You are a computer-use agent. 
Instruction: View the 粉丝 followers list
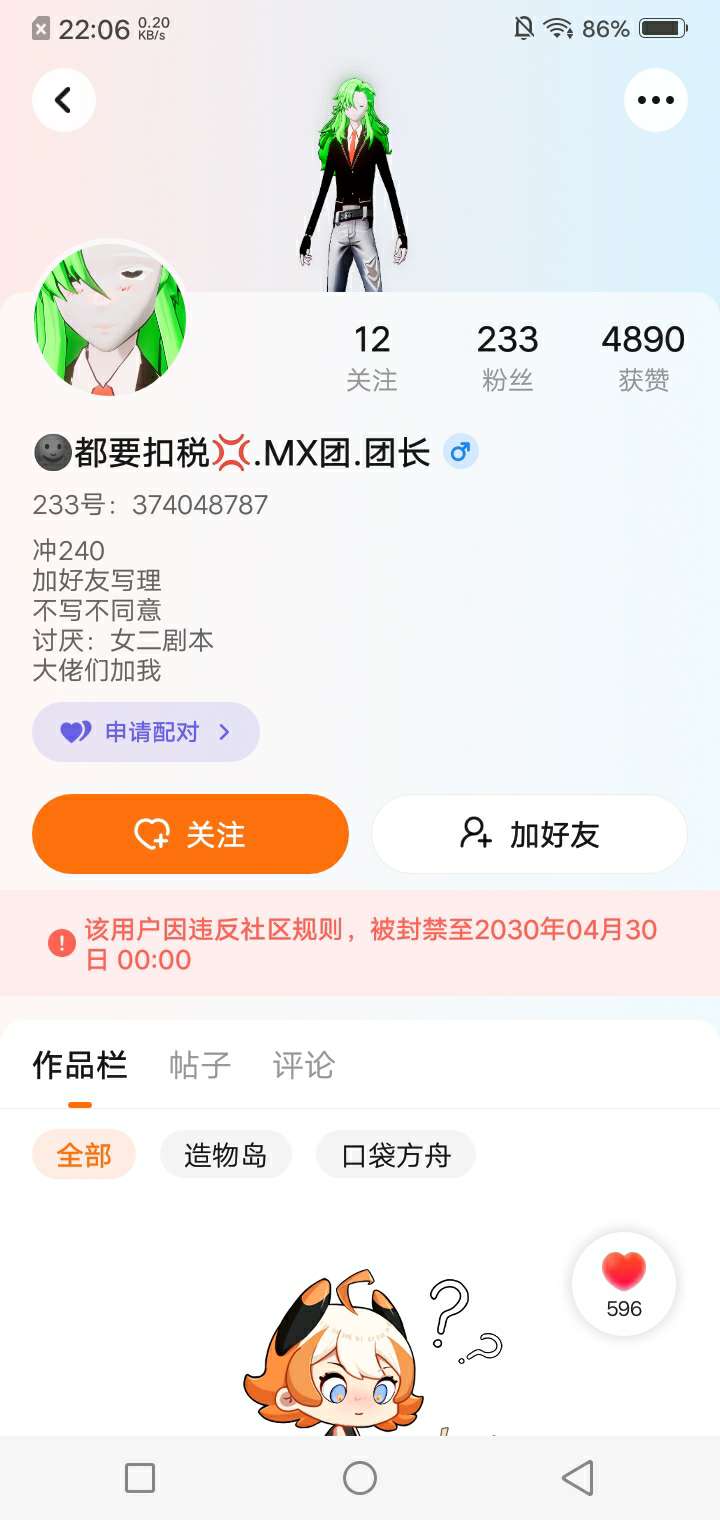507,357
